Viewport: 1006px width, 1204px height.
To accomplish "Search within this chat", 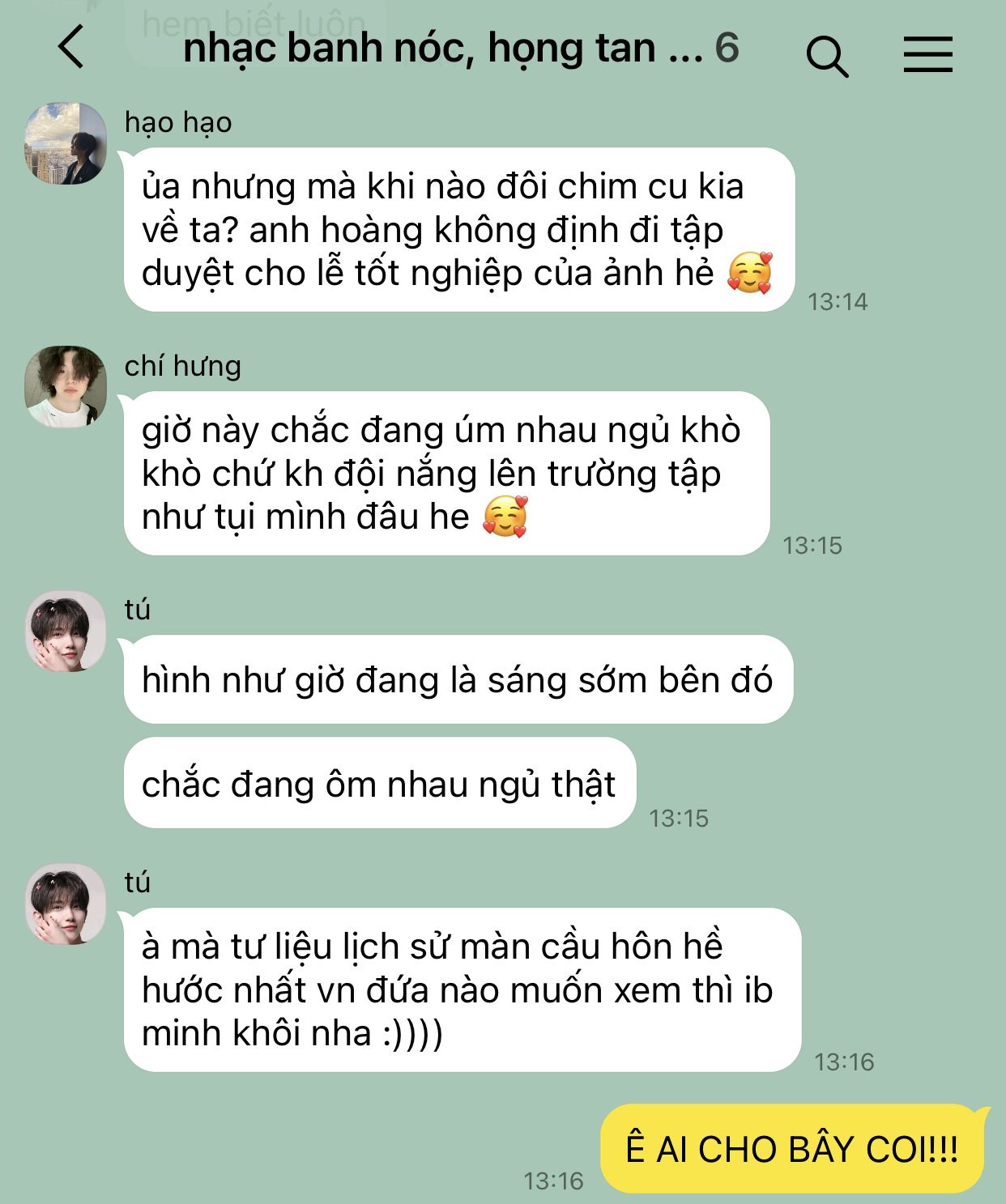I will pyautogui.click(x=826, y=55).
